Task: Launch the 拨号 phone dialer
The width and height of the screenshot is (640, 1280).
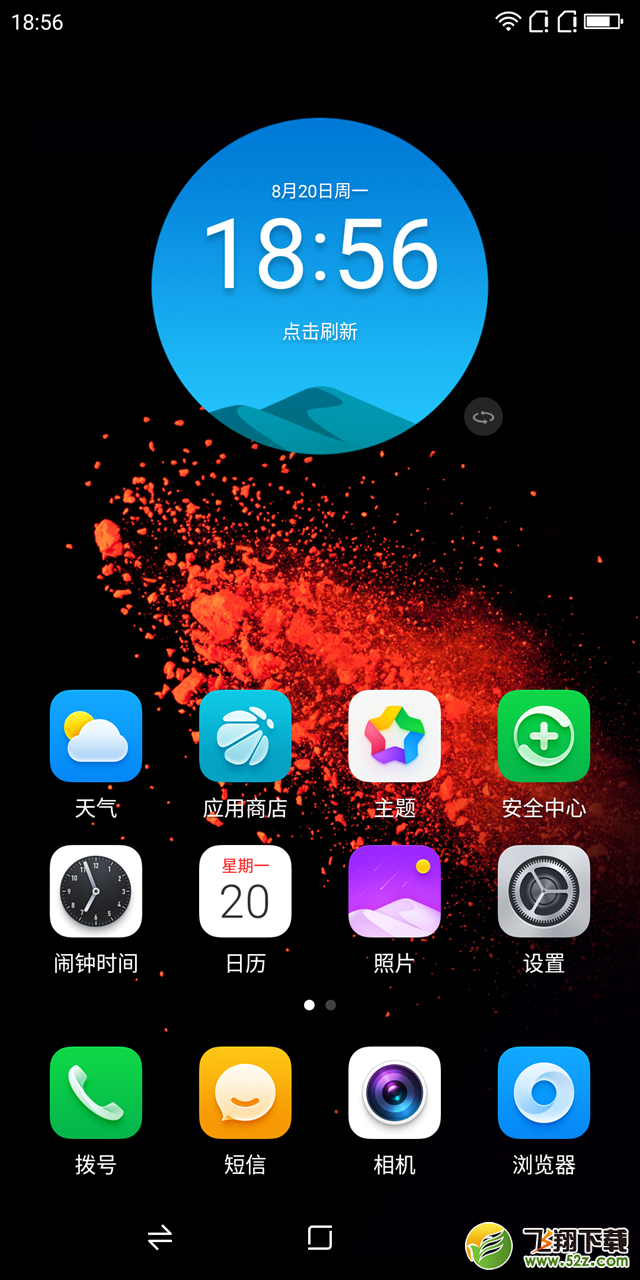Action: (x=96, y=1093)
